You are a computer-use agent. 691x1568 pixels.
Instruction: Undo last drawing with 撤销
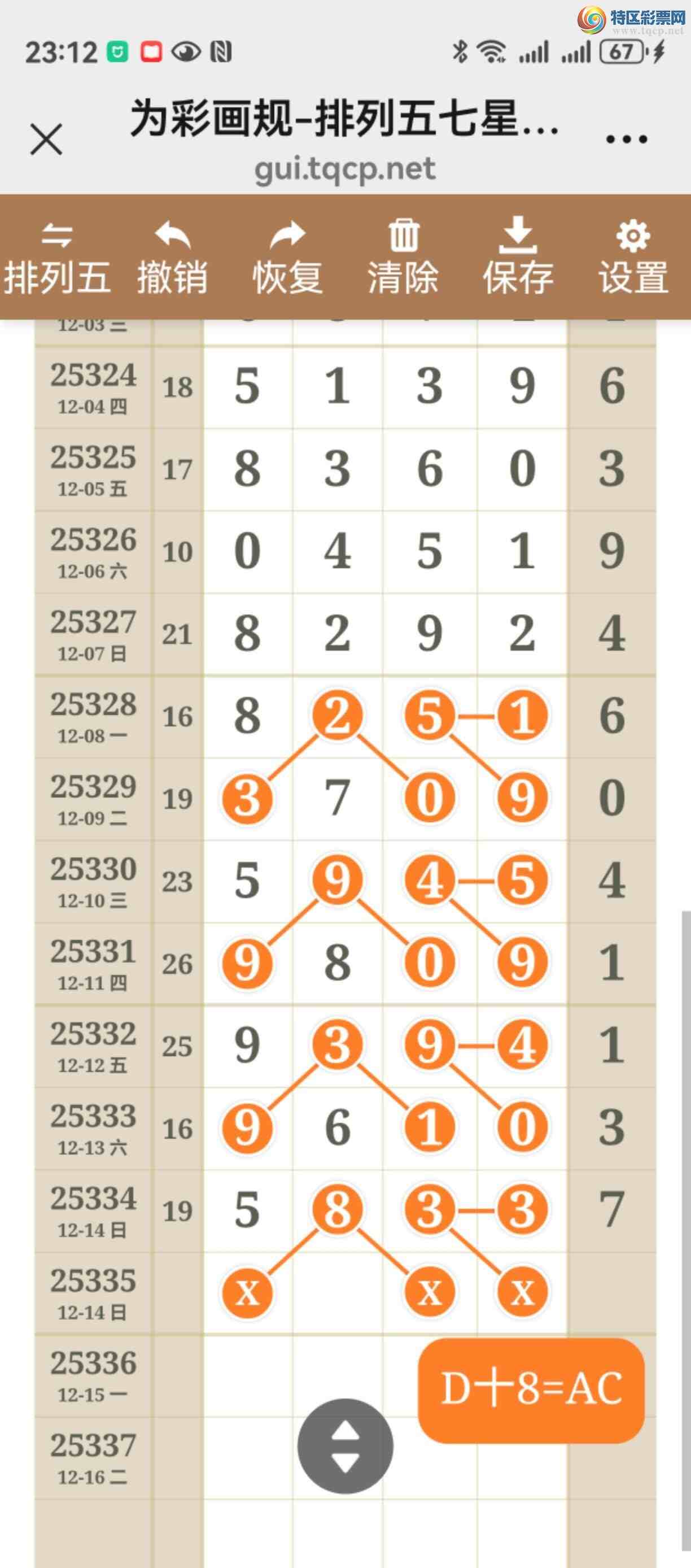[x=172, y=258]
